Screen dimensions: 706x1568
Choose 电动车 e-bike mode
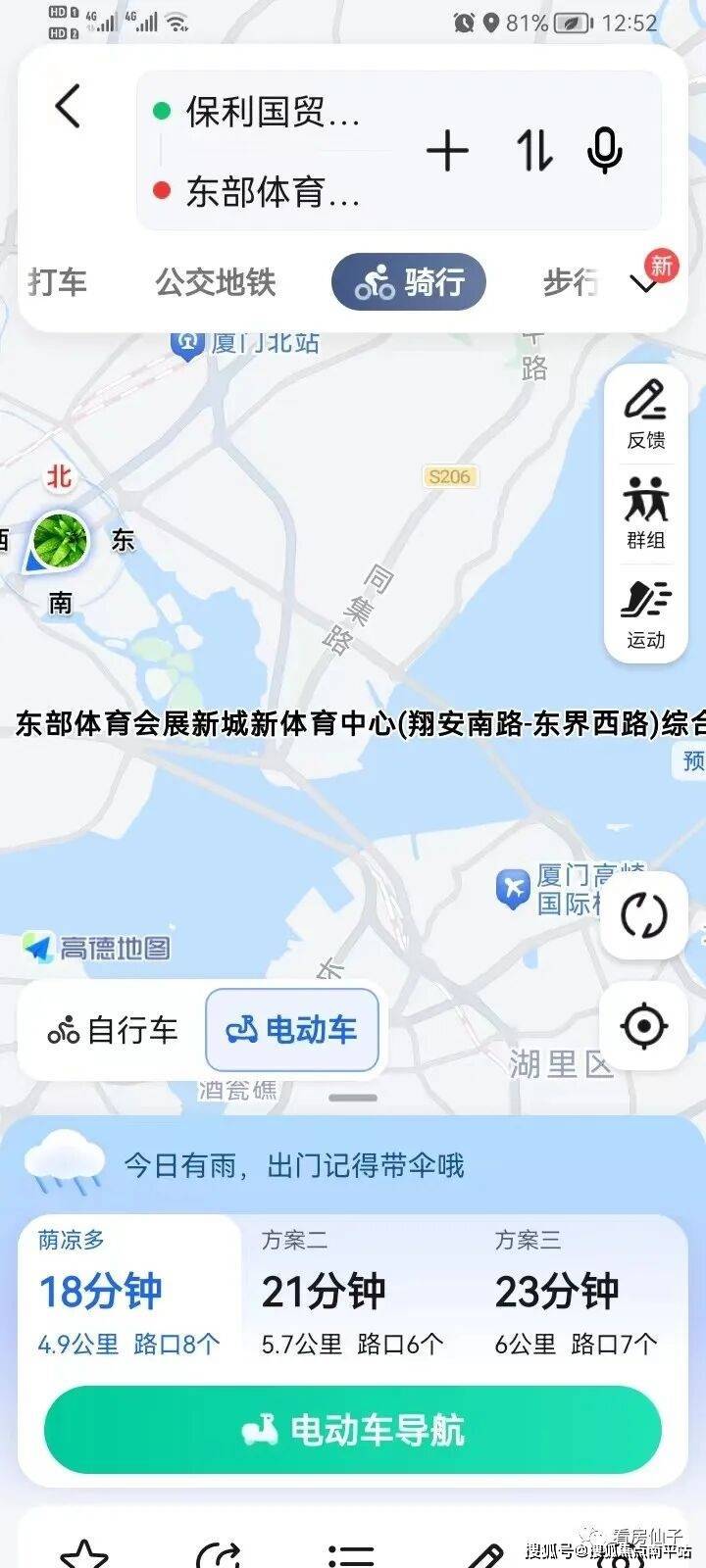[292, 1030]
